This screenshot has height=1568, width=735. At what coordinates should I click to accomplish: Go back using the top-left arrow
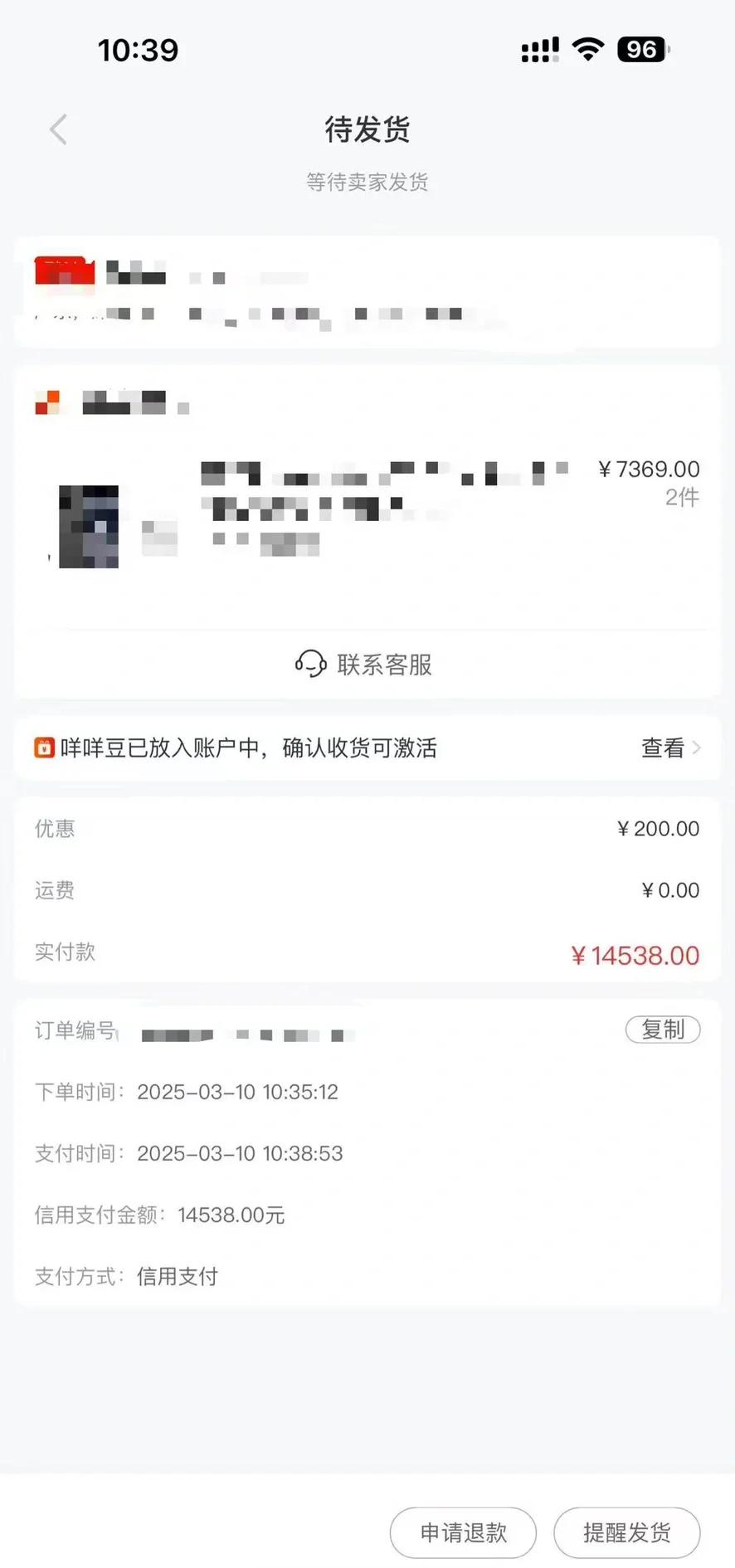coord(58,129)
